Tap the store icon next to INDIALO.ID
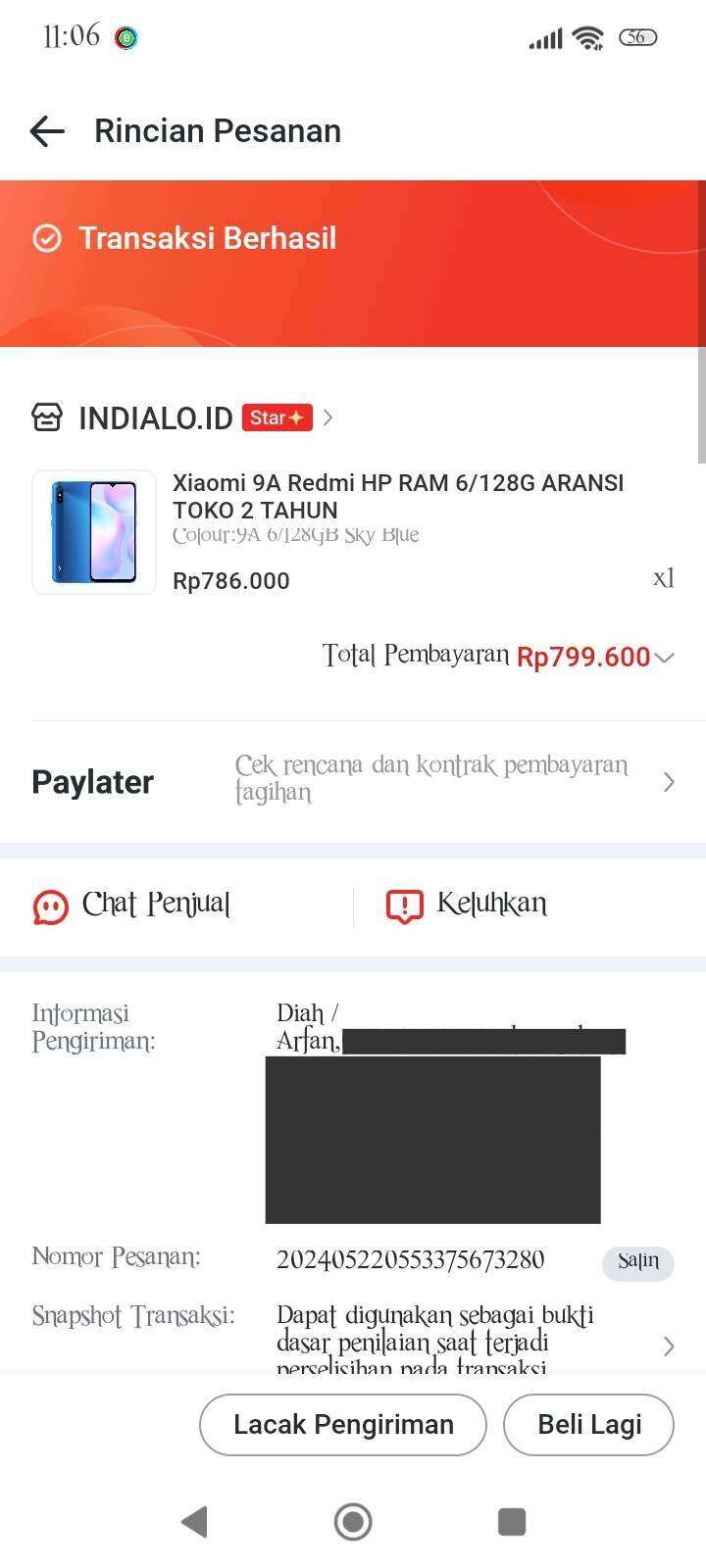Screen dimensions: 706x1568 (46, 417)
